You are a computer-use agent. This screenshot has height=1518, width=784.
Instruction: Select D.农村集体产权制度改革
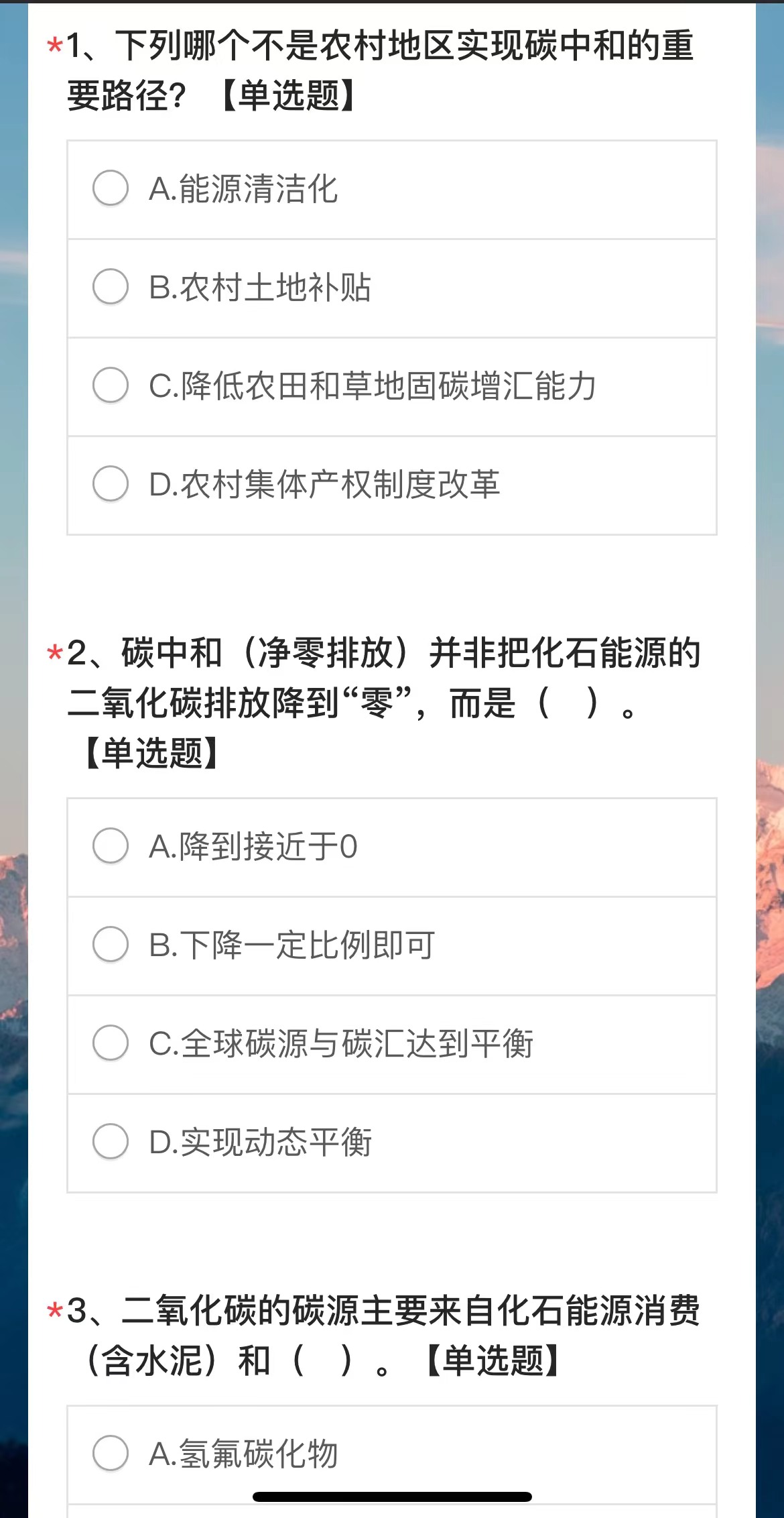[x=111, y=483]
